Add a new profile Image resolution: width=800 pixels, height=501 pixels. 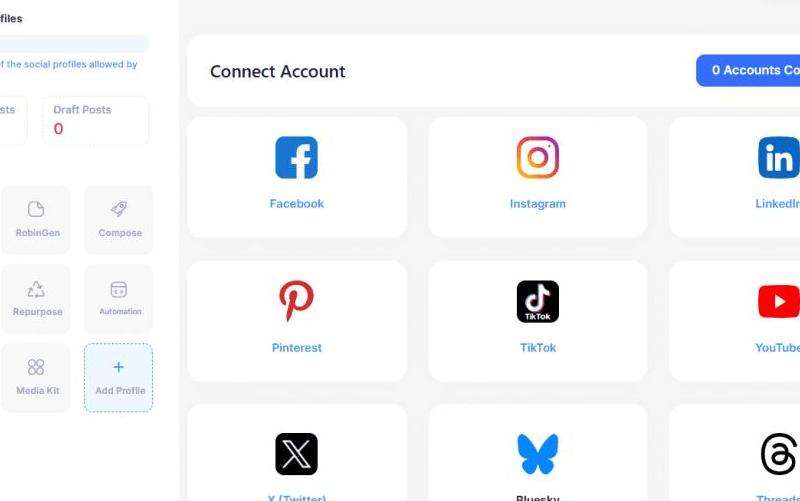click(119, 377)
